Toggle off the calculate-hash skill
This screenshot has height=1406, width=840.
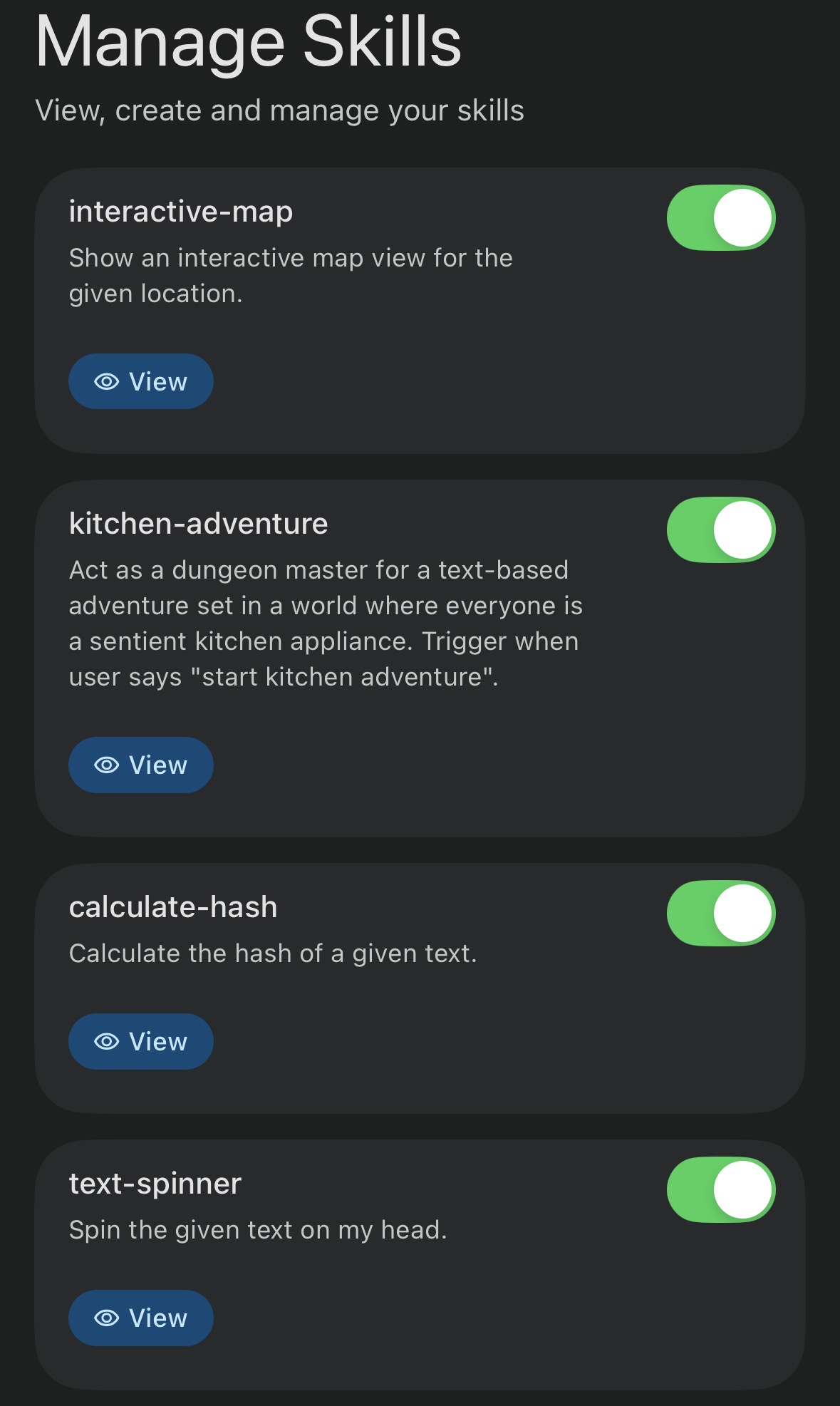pyautogui.click(x=720, y=913)
